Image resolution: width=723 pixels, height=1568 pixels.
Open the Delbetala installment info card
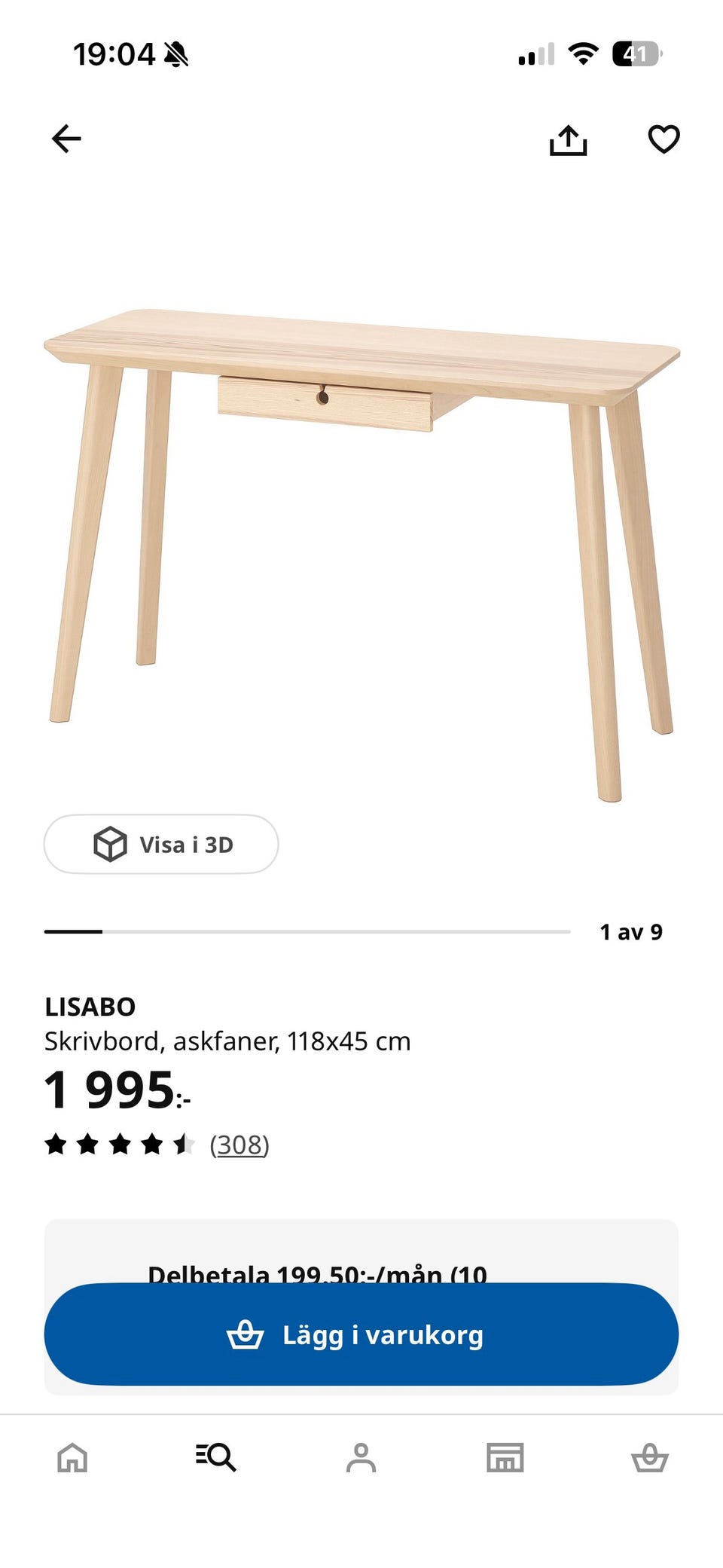tap(361, 1251)
